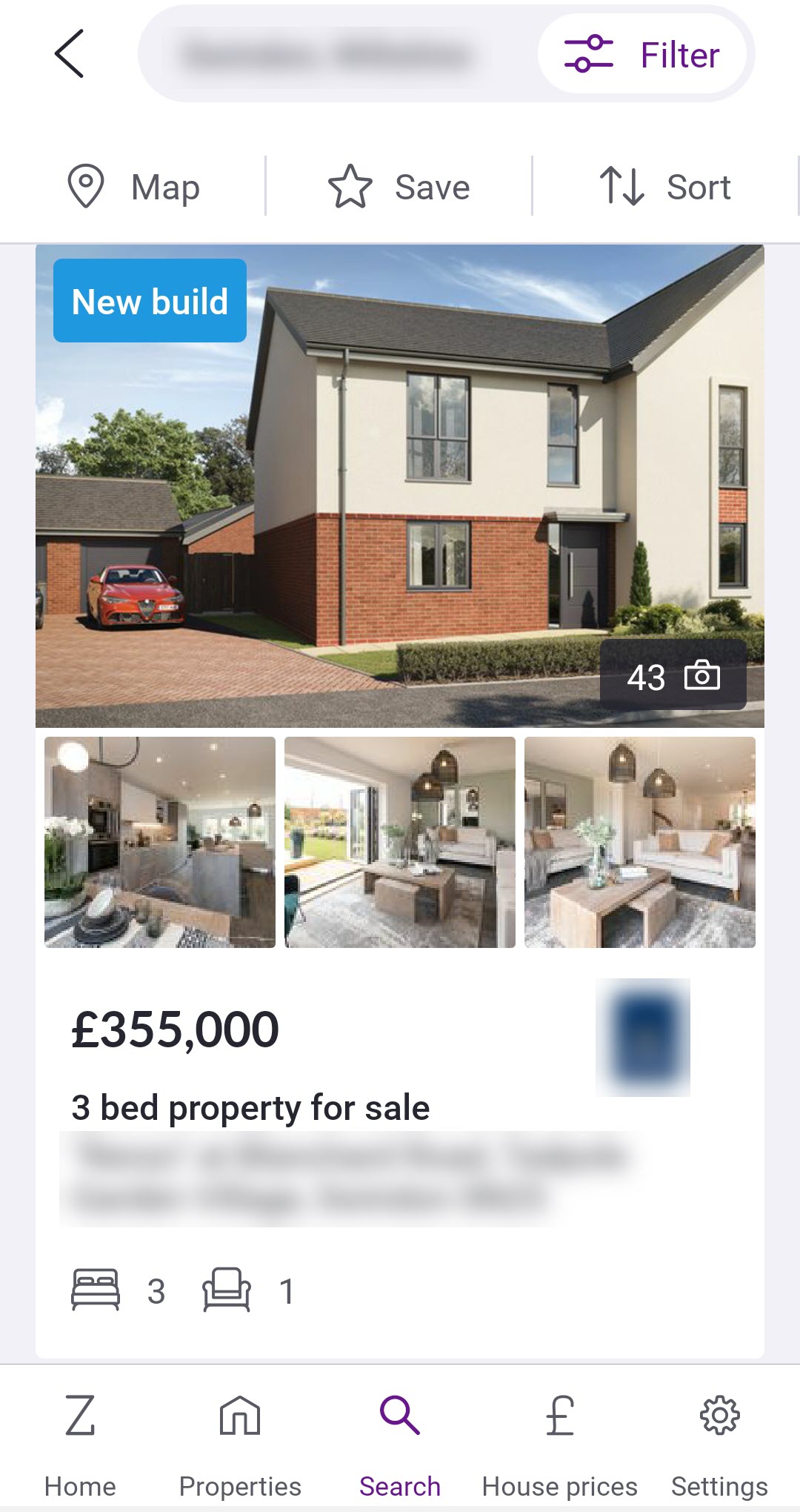Open the 3 bed property for sale listing

(x=249, y=1107)
